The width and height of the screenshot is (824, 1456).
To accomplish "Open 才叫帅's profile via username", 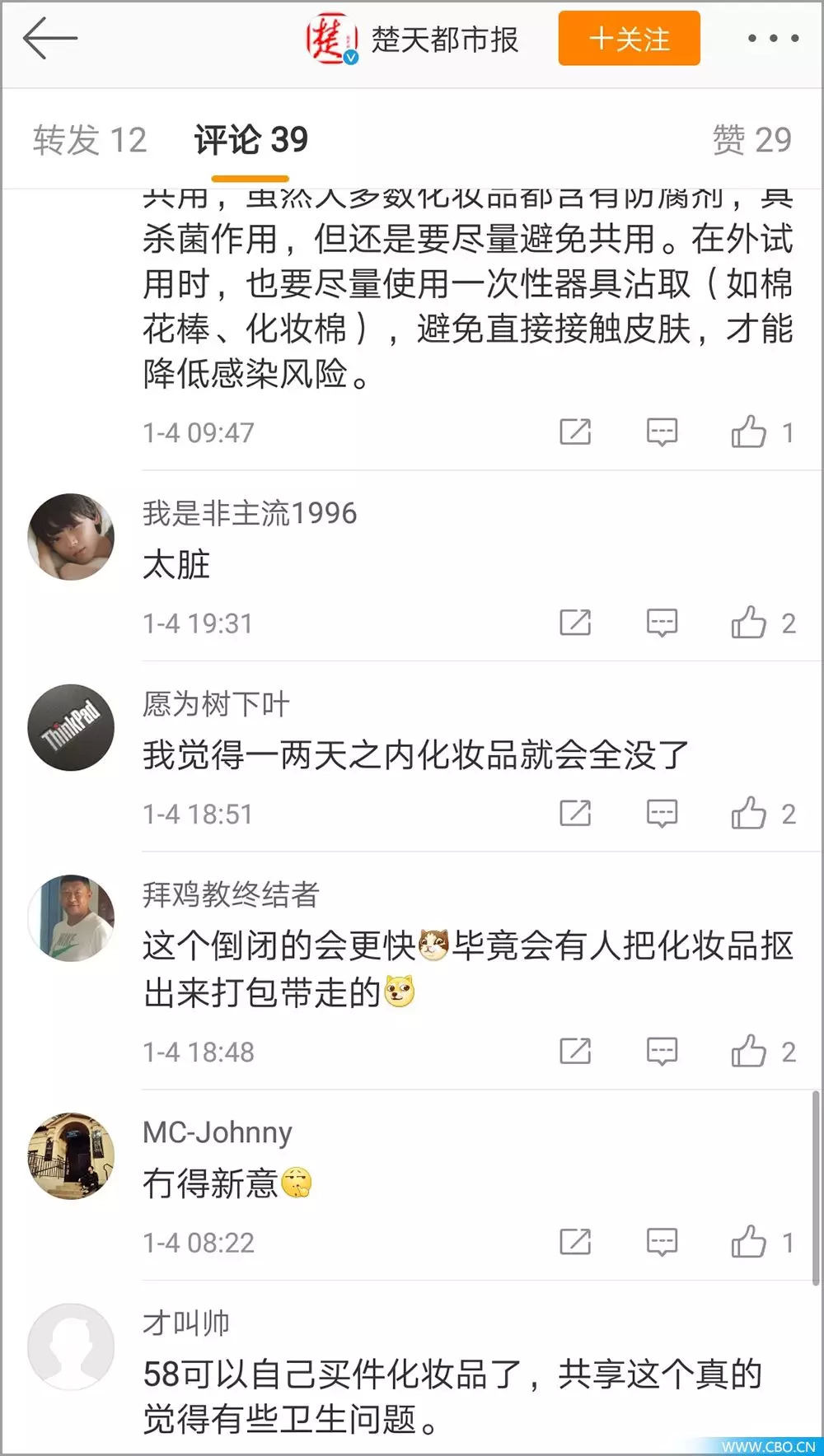I will [x=185, y=1323].
